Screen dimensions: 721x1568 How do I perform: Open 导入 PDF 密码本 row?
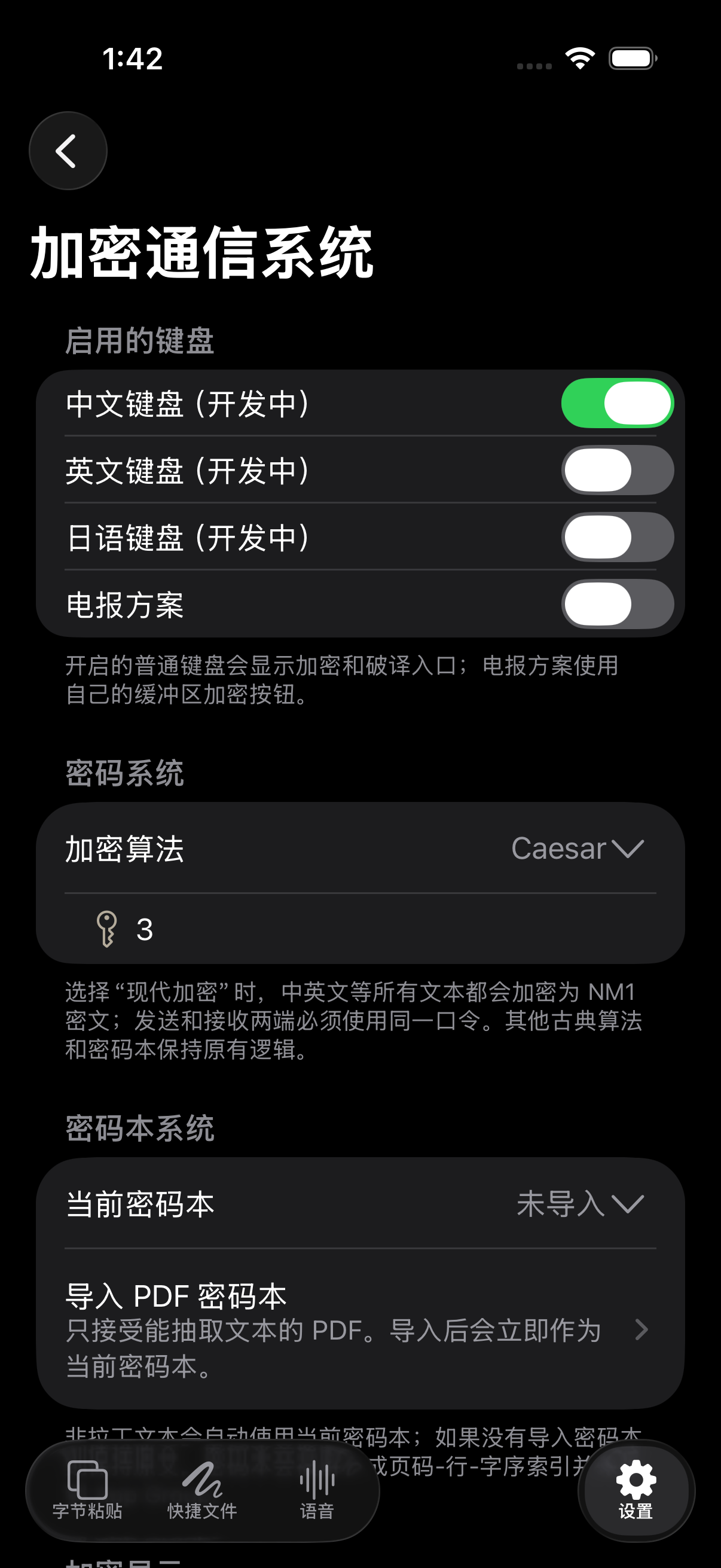point(360,1329)
